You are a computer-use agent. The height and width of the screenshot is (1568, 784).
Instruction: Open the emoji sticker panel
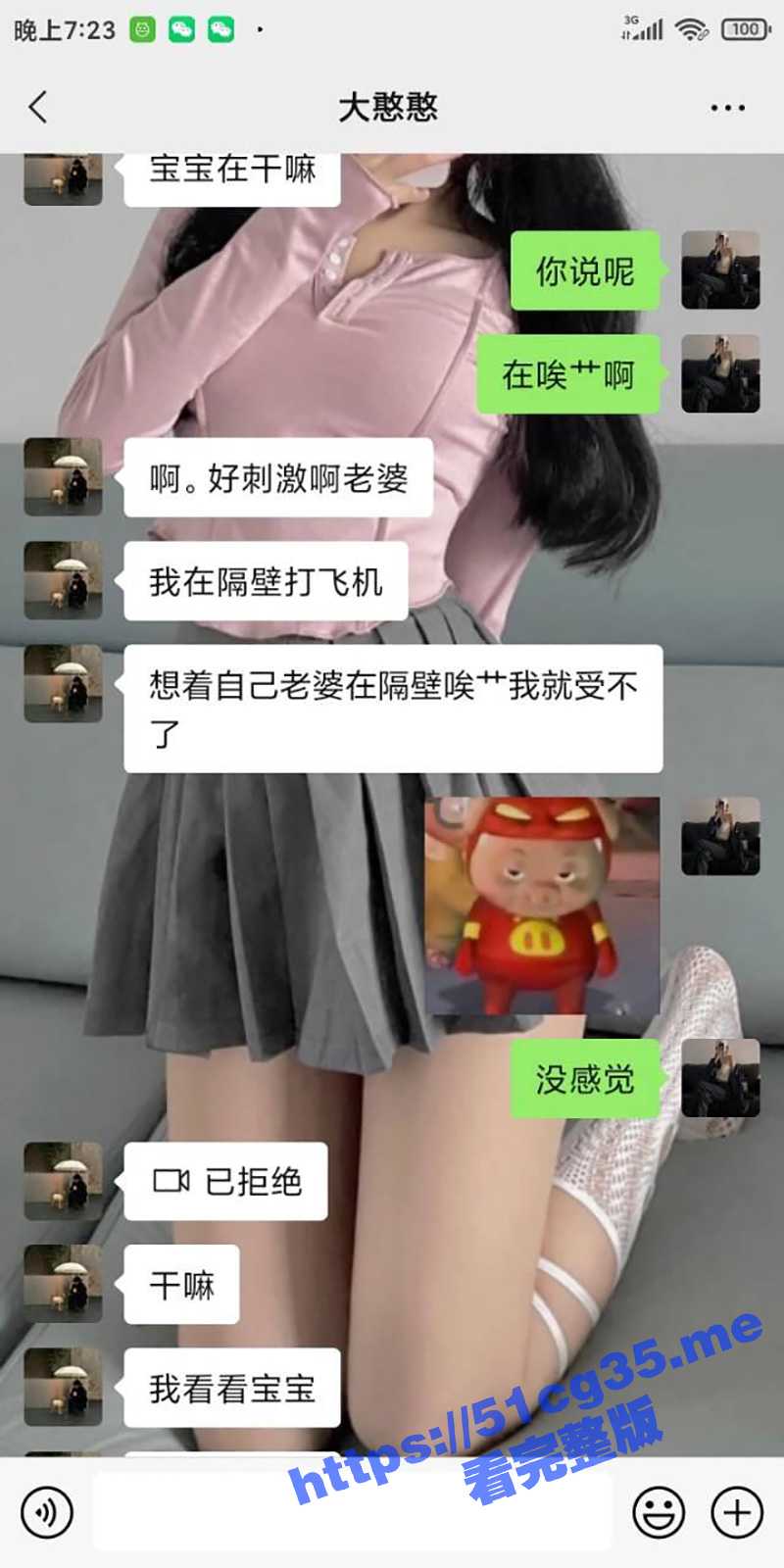point(659,1512)
